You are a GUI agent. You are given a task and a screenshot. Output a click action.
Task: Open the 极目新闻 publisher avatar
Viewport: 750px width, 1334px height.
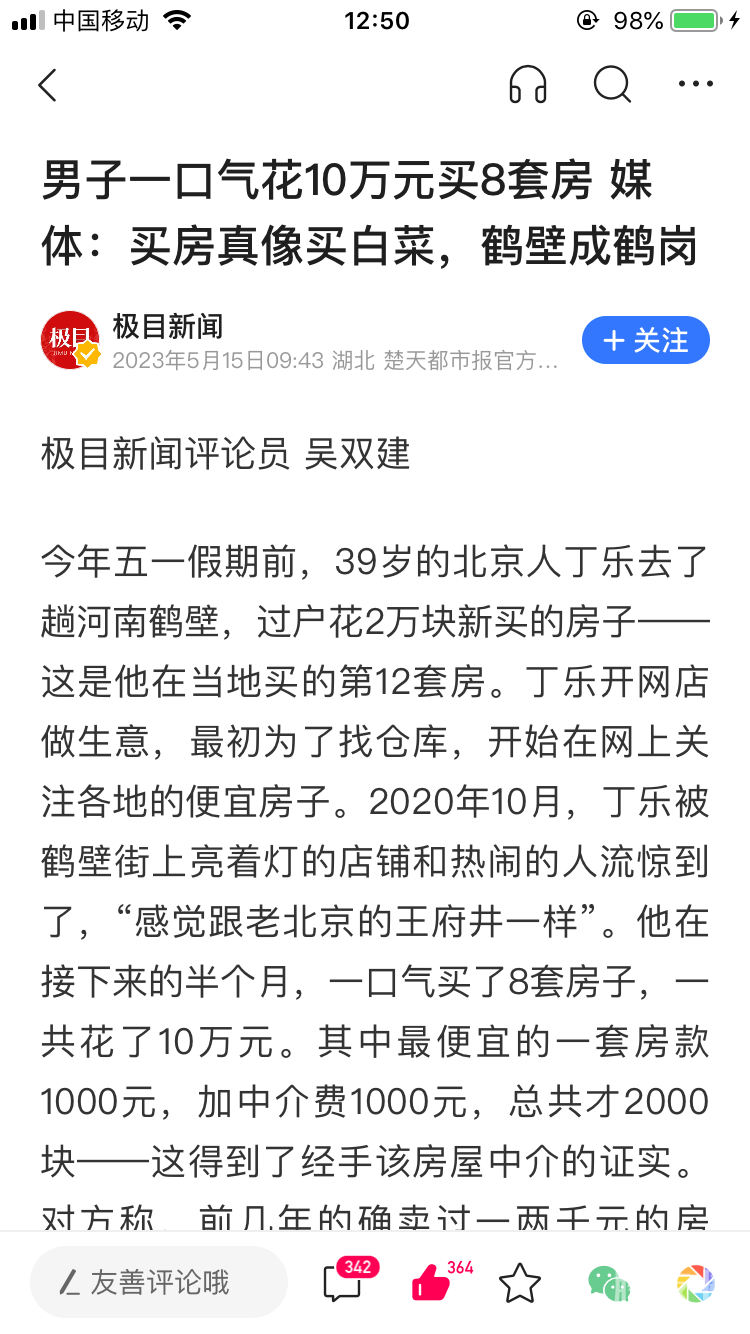pos(70,341)
